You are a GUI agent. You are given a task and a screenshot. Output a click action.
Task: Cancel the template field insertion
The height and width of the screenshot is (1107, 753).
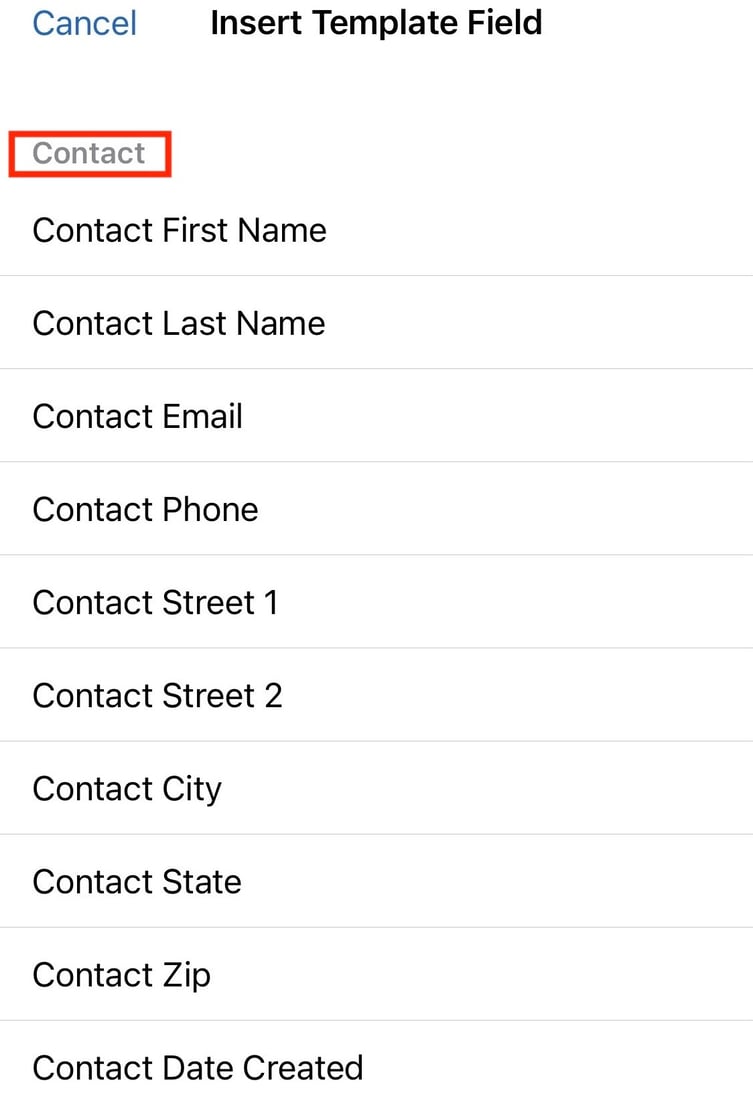[x=84, y=23]
